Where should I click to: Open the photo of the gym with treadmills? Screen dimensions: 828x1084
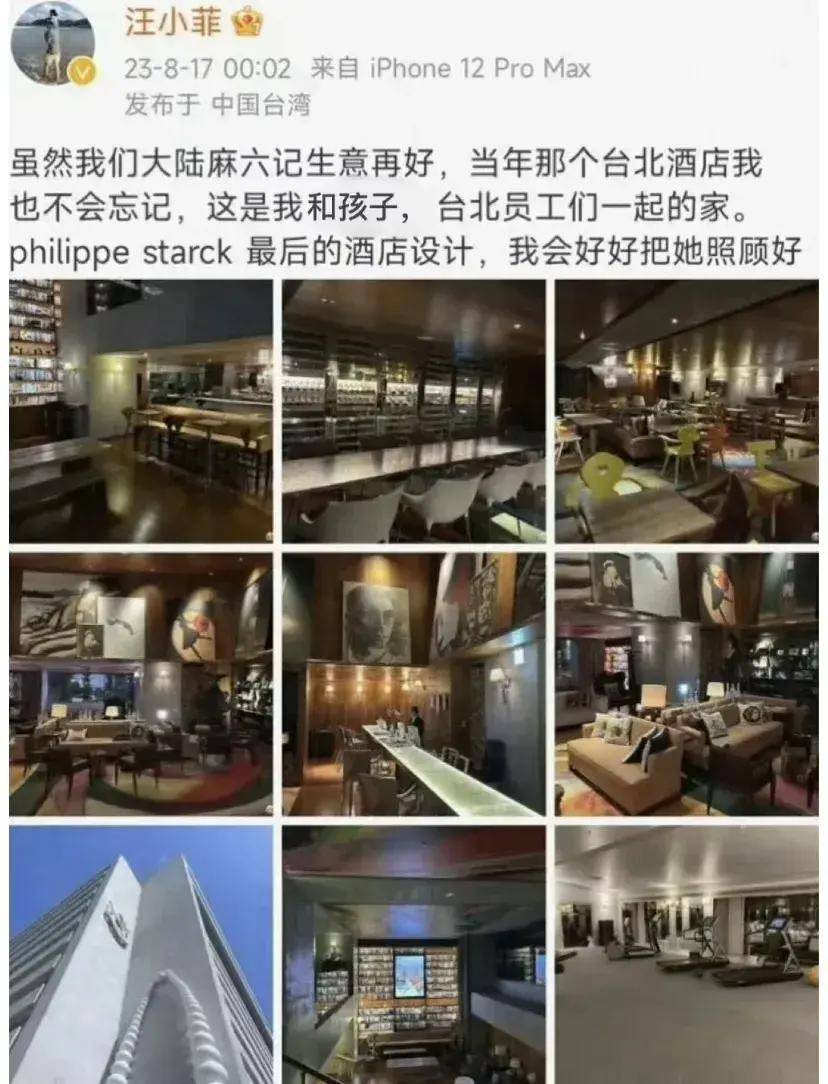coord(686,955)
